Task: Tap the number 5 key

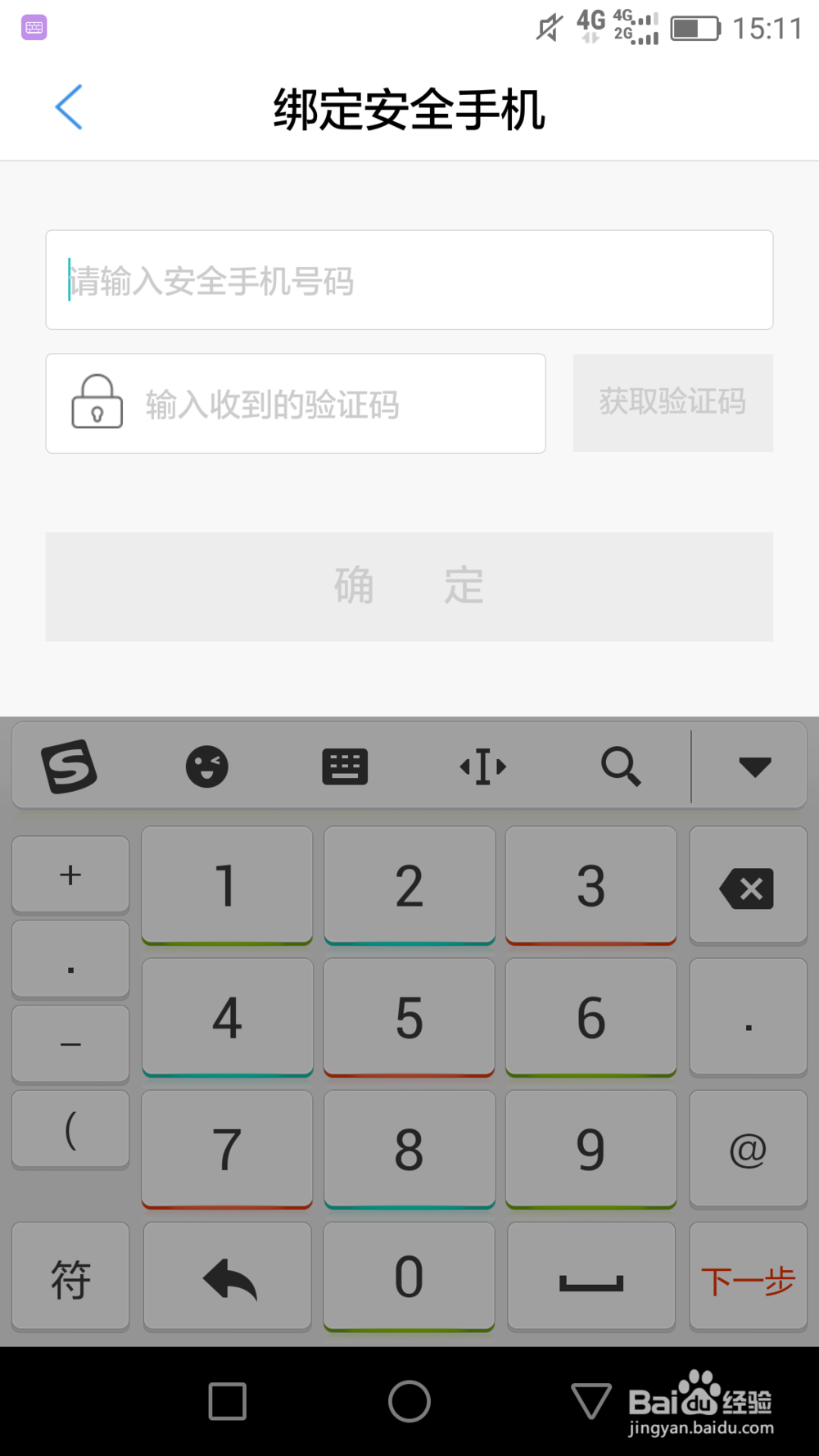Action: (409, 1017)
